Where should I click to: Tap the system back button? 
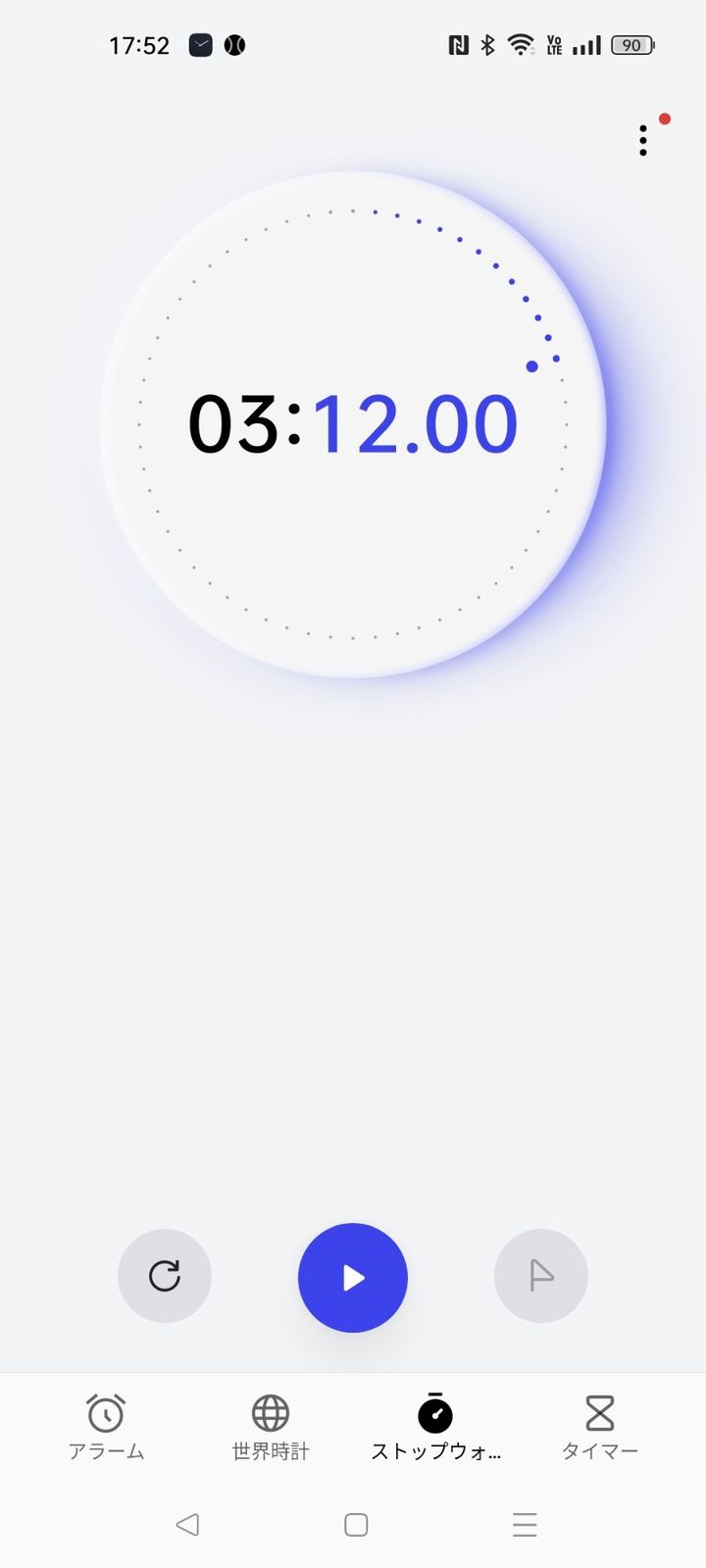(x=187, y=1524)
